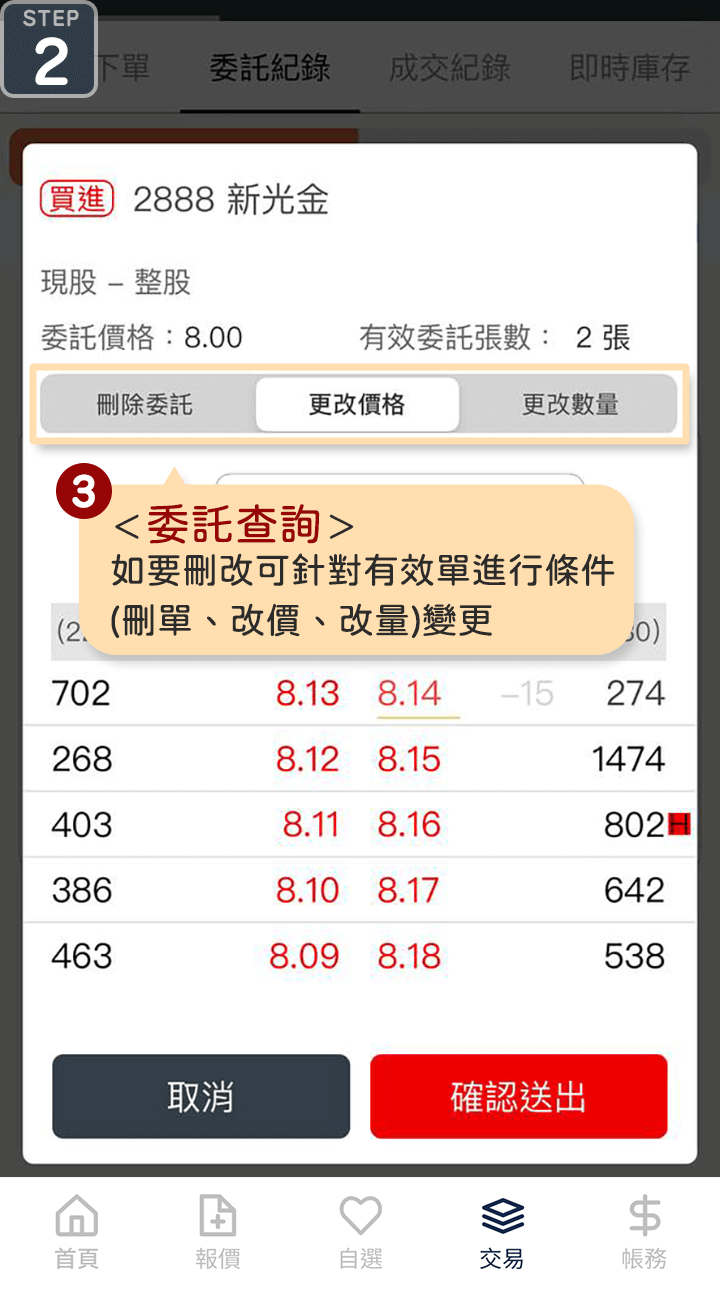The image size is (720, 1300).
Task: Select the 更改數量 segment
Action: pyautogui.click(x=570, y=404)
